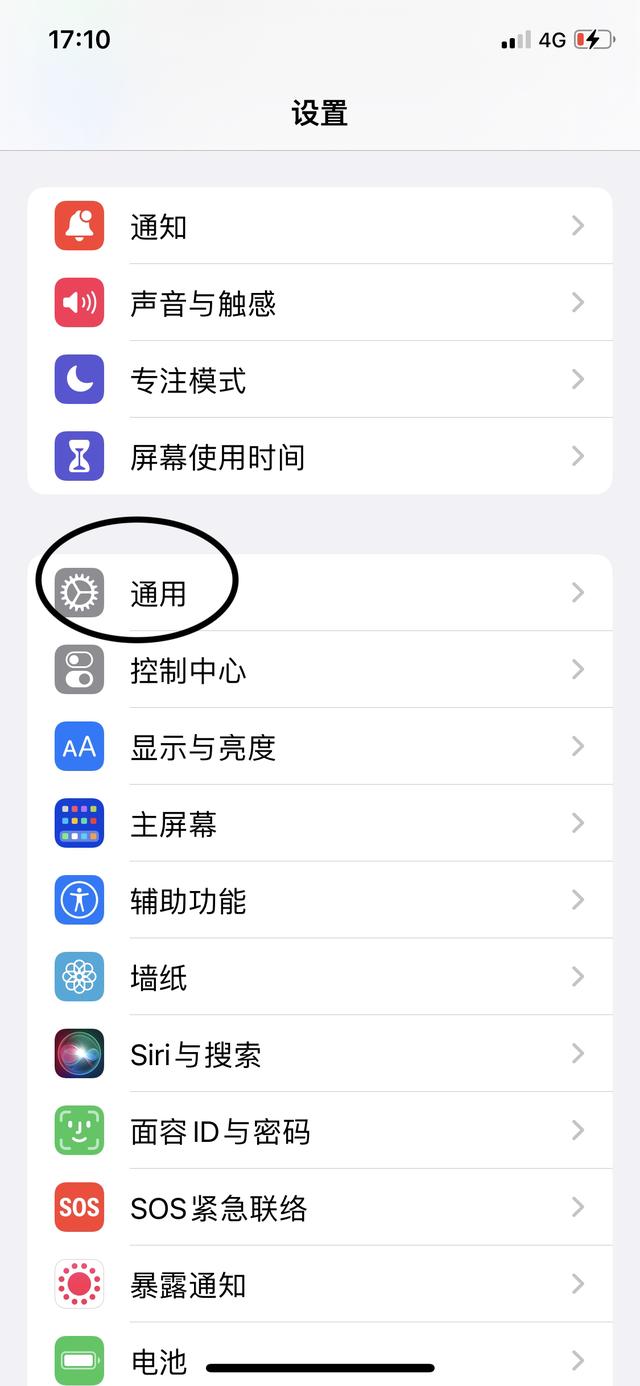Open the circled 通用 row
640x1386 pixels.
320,593
